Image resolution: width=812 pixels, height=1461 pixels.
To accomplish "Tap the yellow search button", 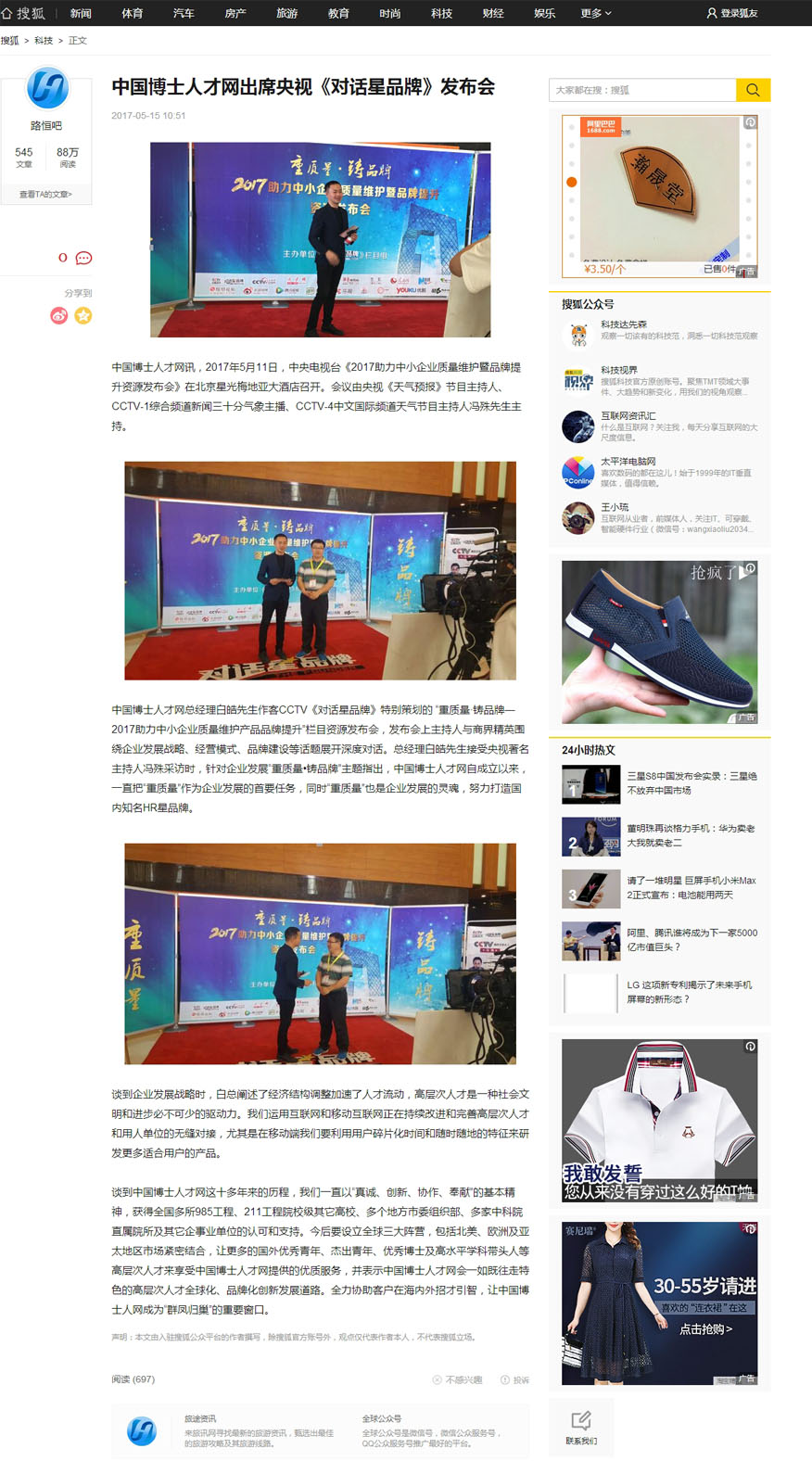I will click(x=753, y=90).
